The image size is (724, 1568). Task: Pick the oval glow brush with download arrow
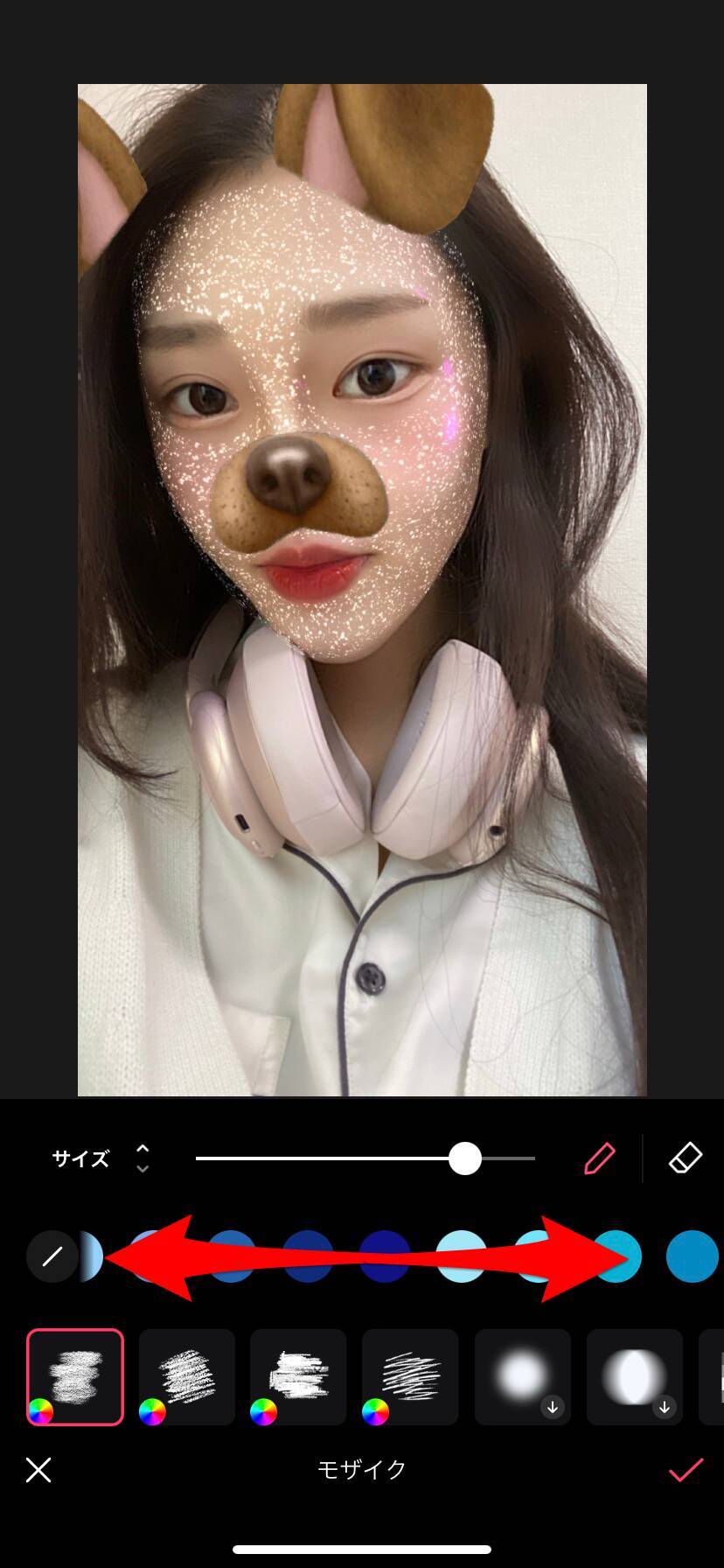pyautogui.click(x=634, y=1376)
